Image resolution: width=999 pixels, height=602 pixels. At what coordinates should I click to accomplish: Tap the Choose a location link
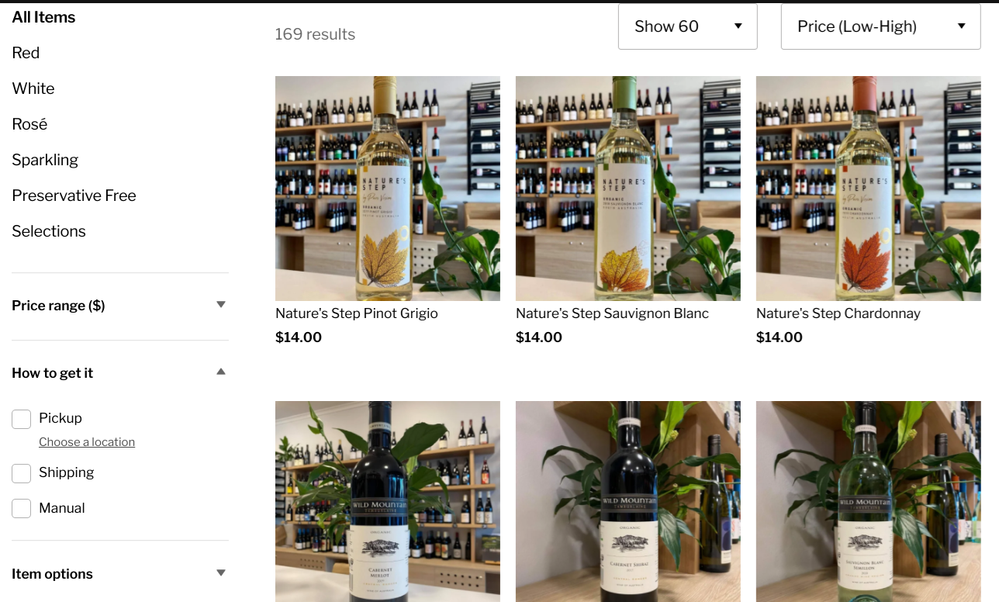pyautogui.click(x=87, y=442)
